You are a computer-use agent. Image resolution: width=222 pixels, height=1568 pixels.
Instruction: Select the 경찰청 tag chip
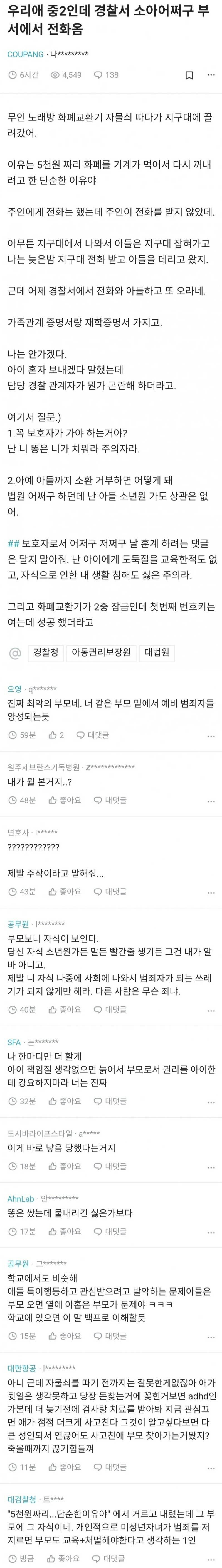pyautogui.click(x=46, y=653)
